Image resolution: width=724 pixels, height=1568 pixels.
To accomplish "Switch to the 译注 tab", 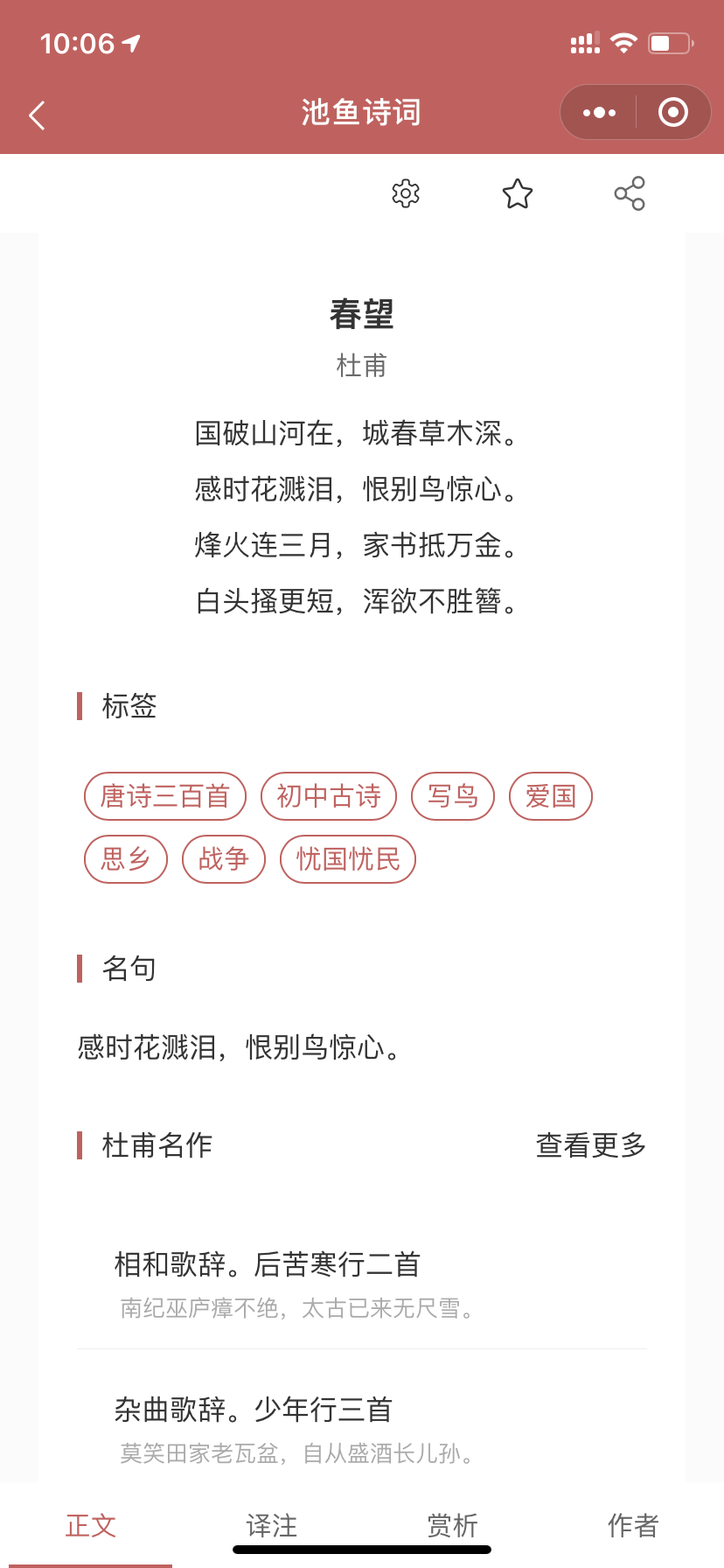I will point(272,1525).
